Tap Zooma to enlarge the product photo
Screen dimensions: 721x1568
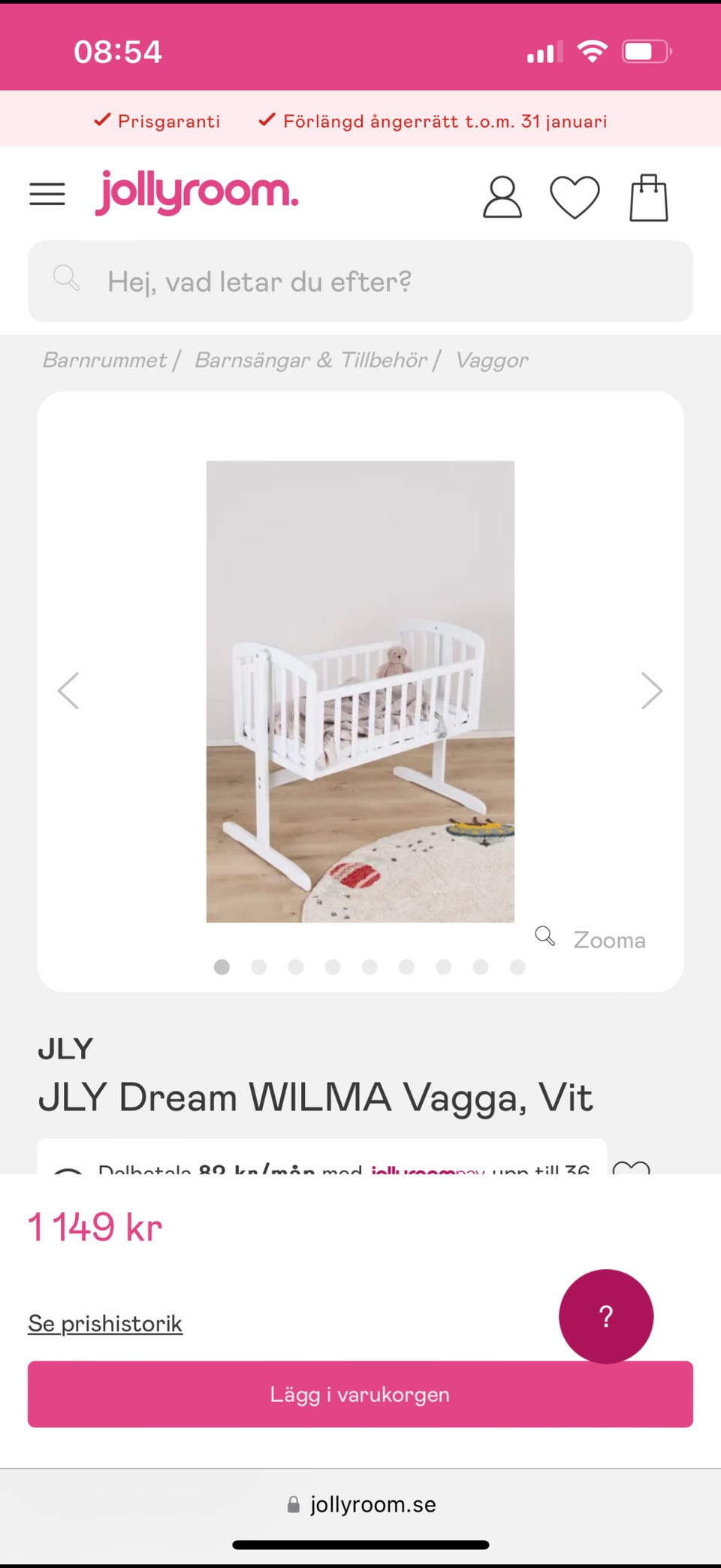591,939
